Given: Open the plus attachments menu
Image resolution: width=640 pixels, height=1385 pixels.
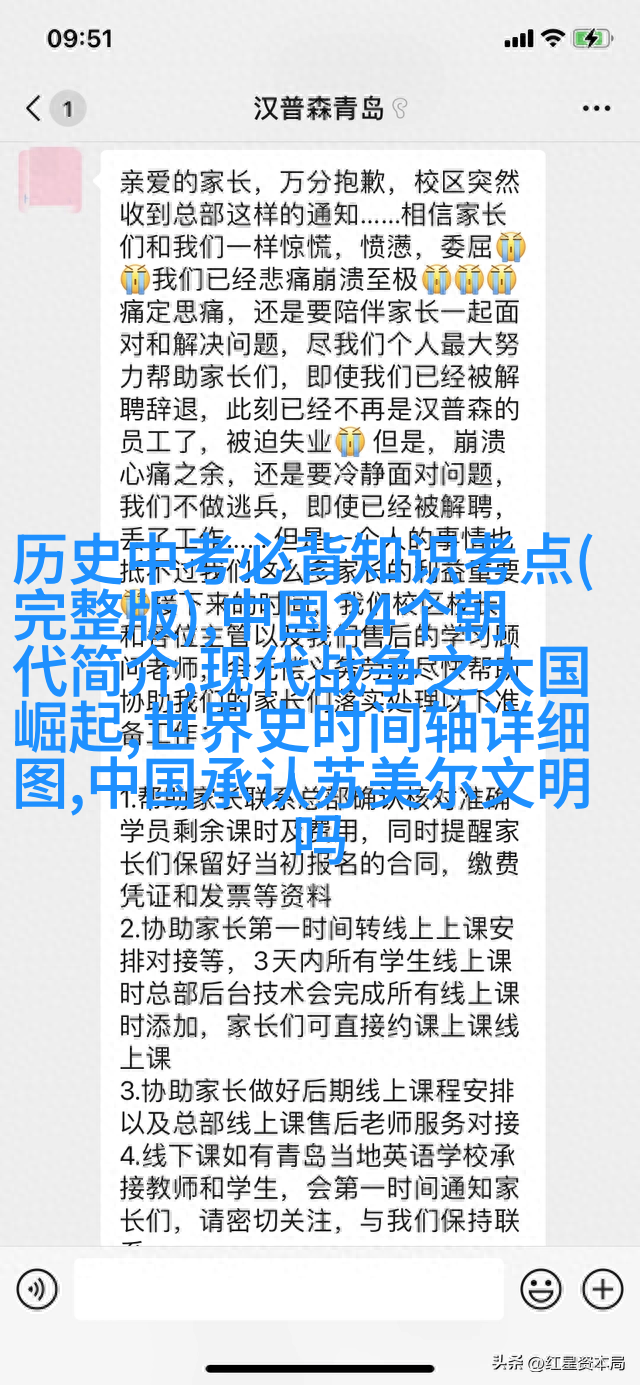Looking at the screenshot, I should (603, 1286).
